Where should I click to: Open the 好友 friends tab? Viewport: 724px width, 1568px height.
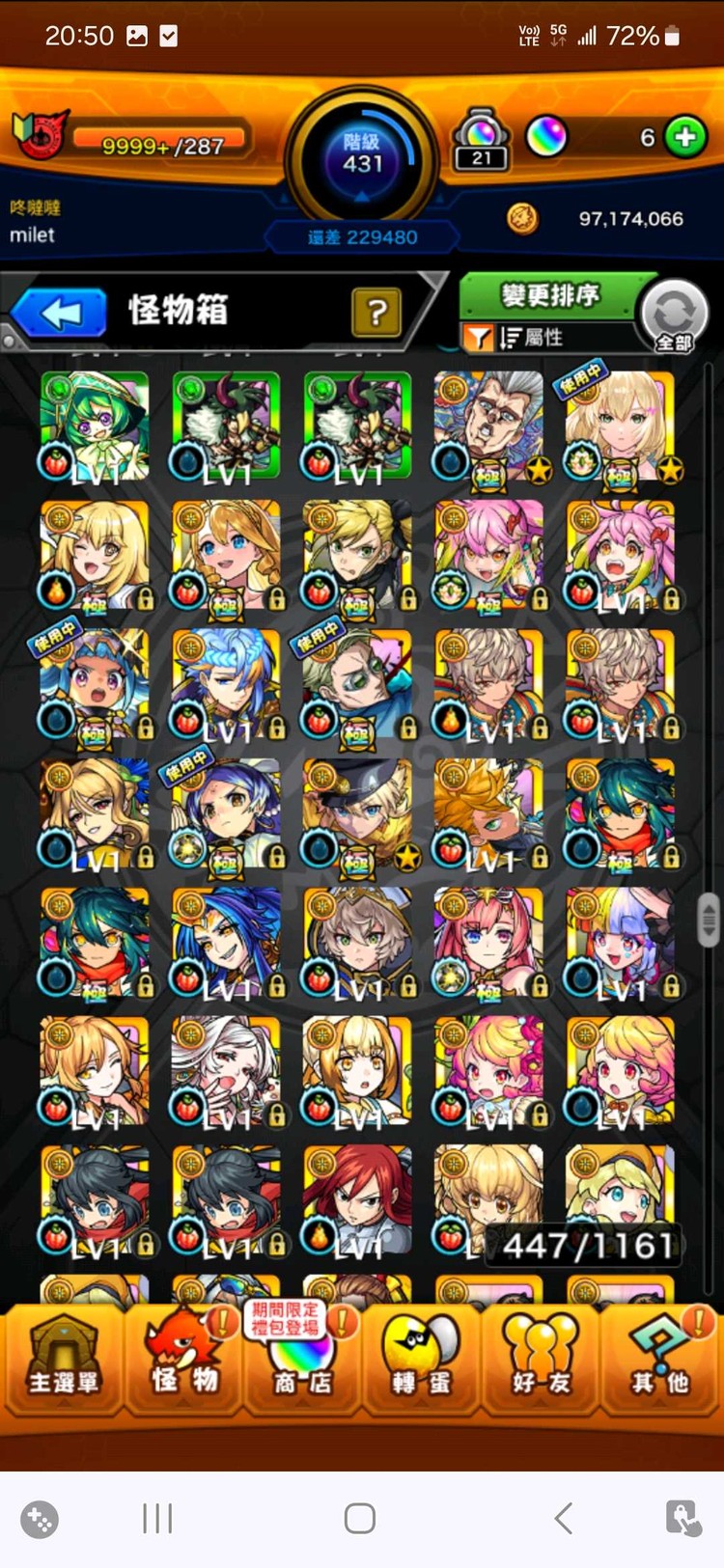(542, 1359)
